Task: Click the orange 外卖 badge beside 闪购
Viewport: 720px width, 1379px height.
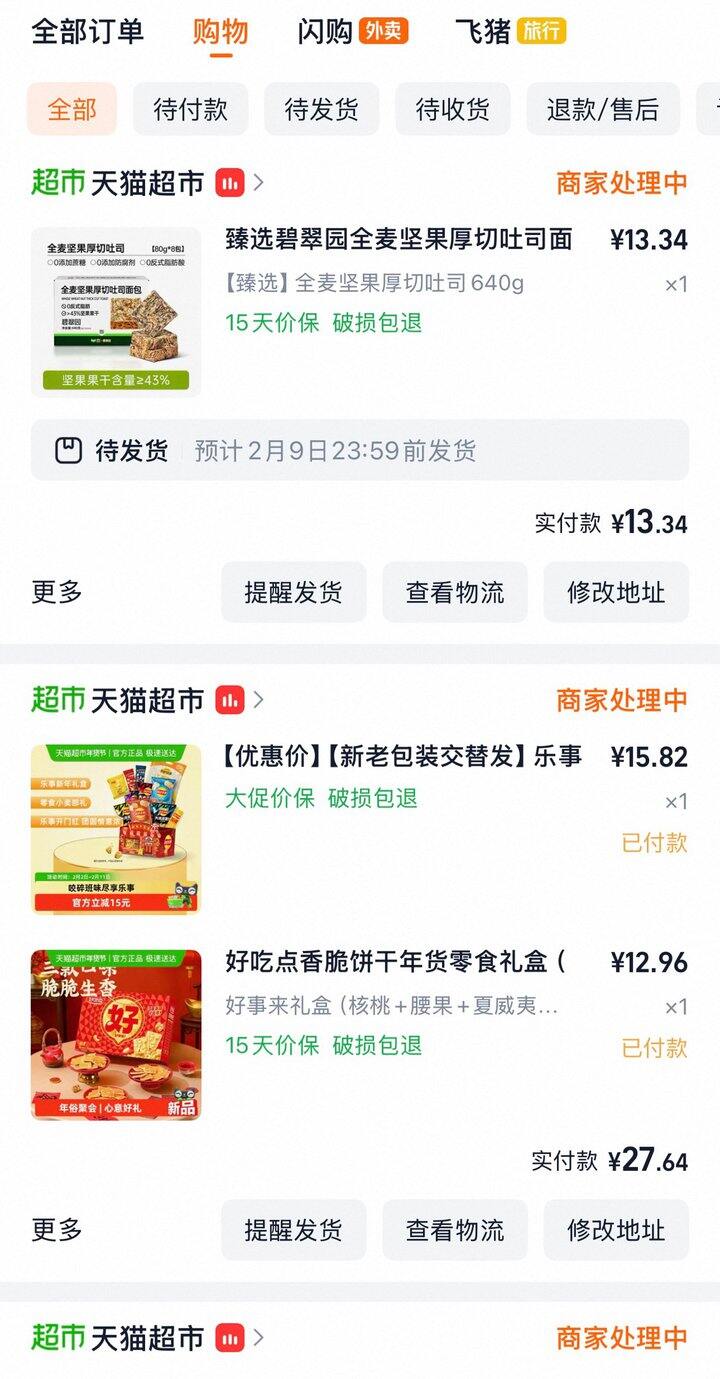Action: [384, 30]
